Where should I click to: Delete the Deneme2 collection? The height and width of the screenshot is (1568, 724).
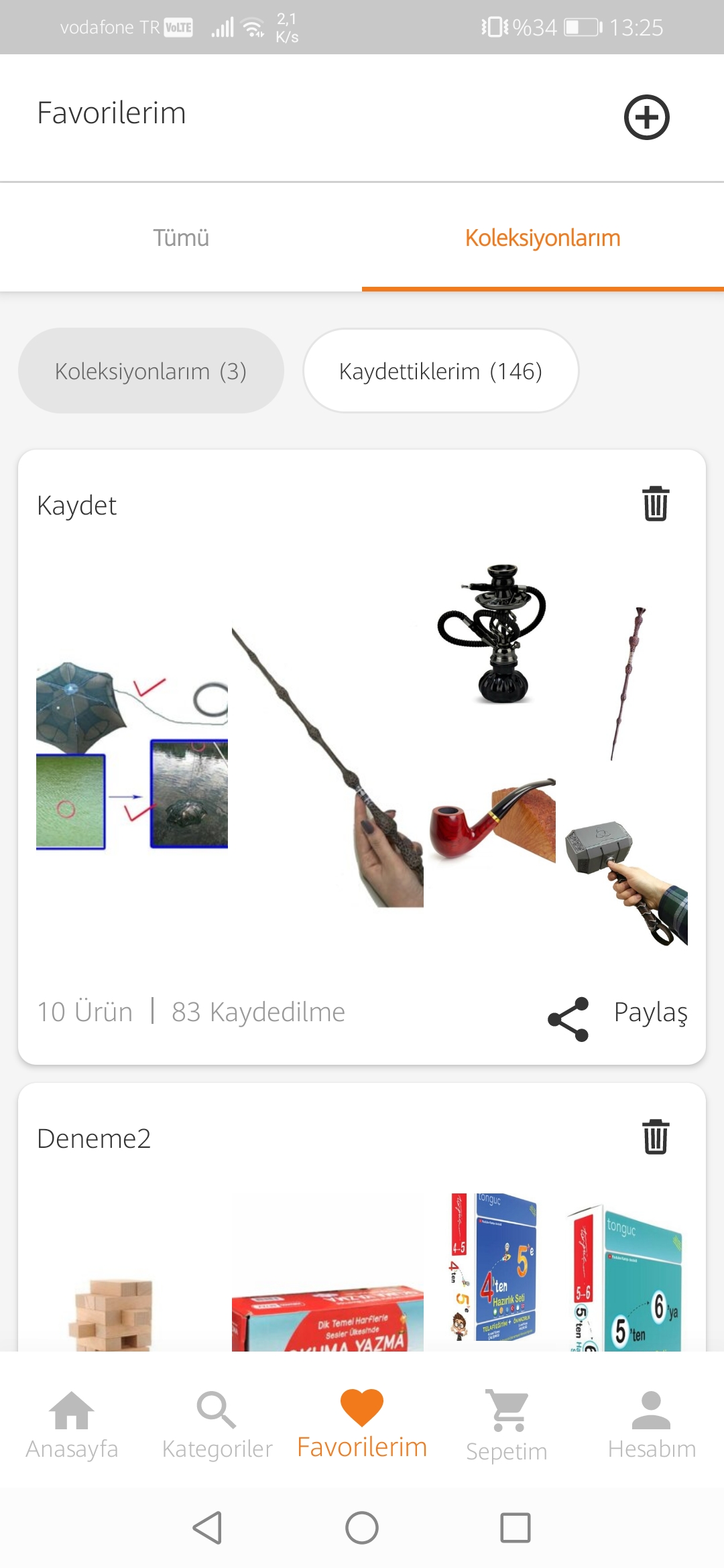(655, 1137)
